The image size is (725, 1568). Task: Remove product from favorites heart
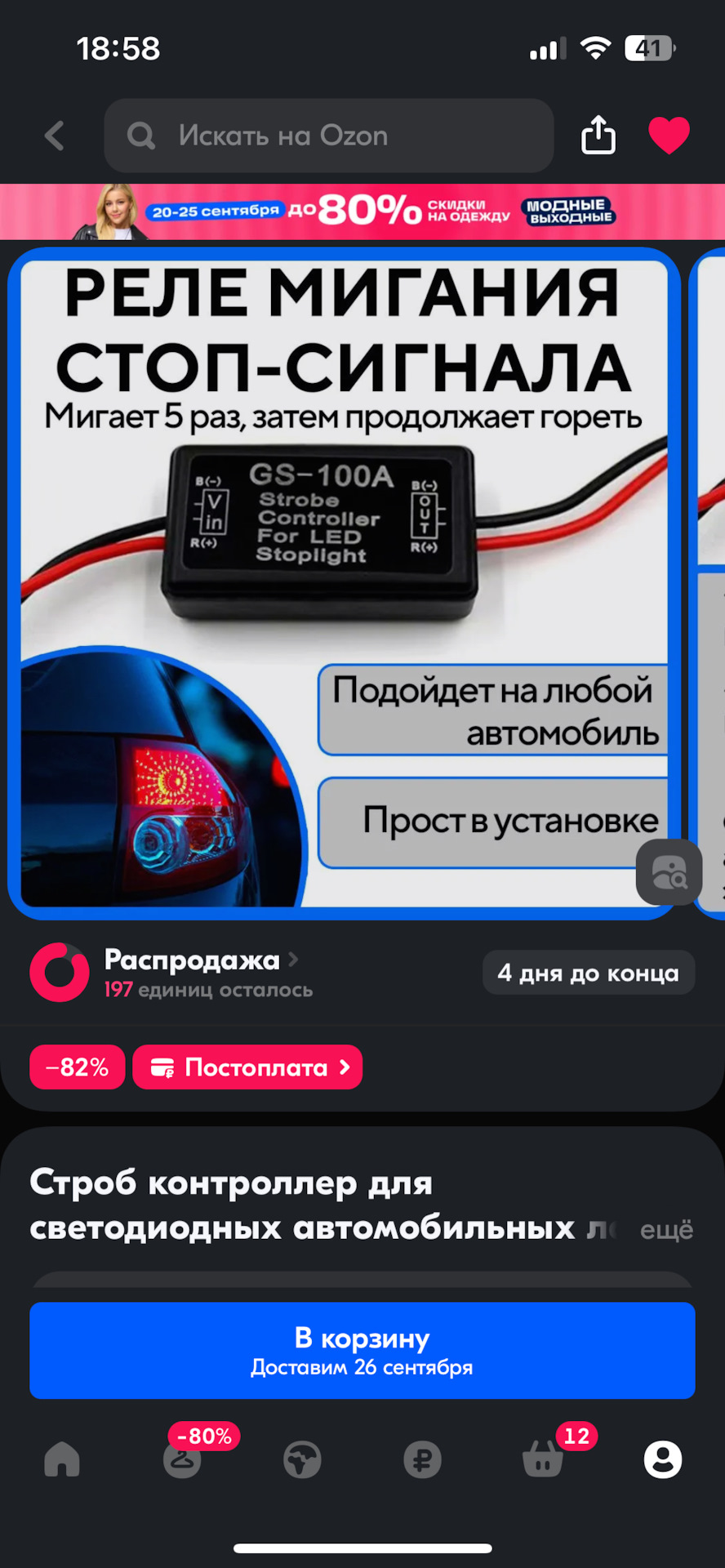click(669, 136)
